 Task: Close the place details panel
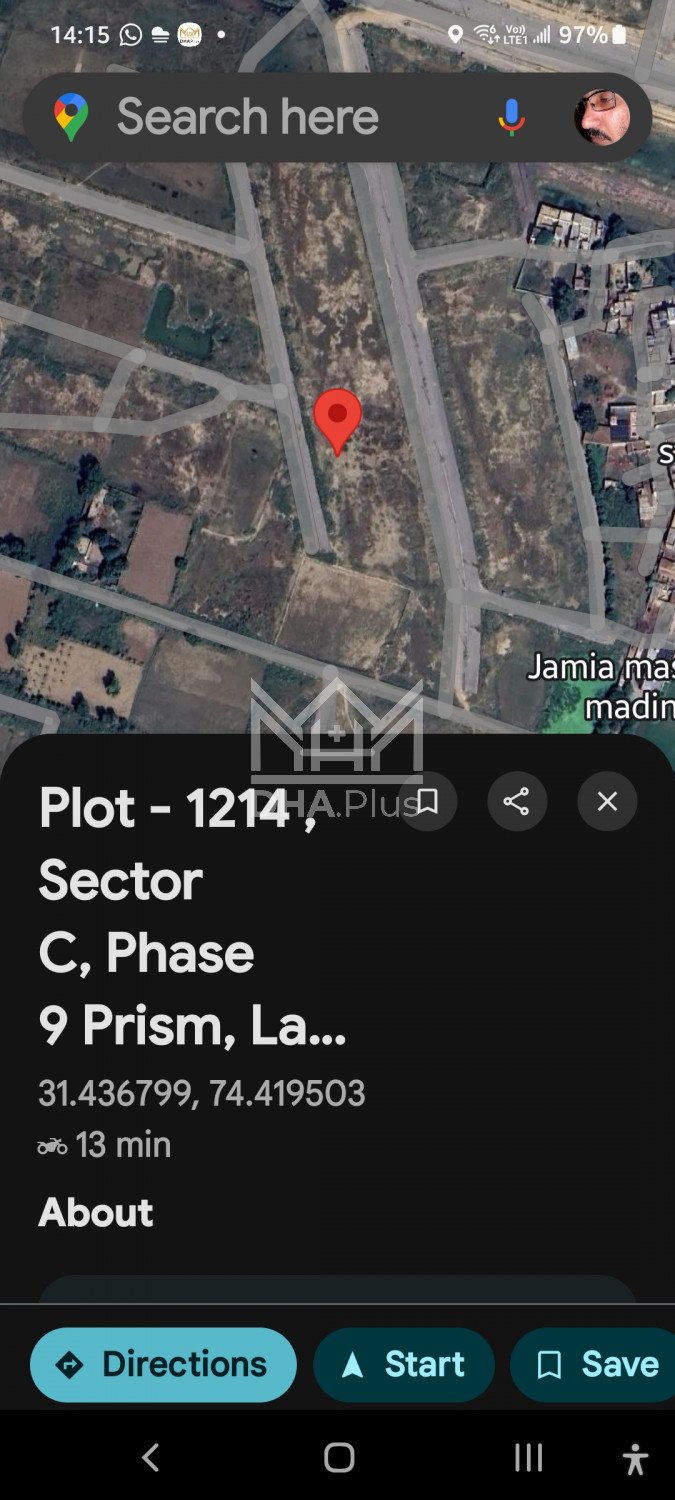[607, 801]
